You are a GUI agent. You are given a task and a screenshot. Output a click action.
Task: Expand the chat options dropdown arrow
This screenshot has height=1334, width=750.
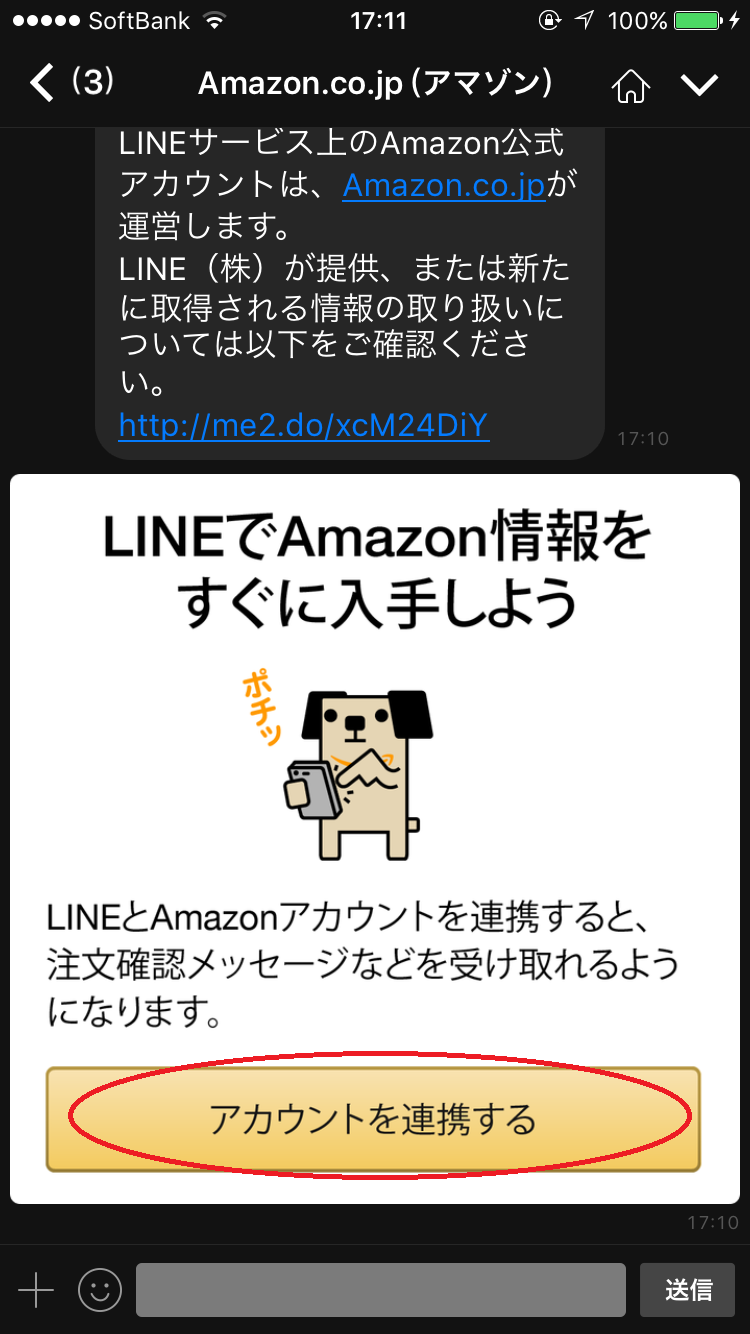(x=699, y=85)
